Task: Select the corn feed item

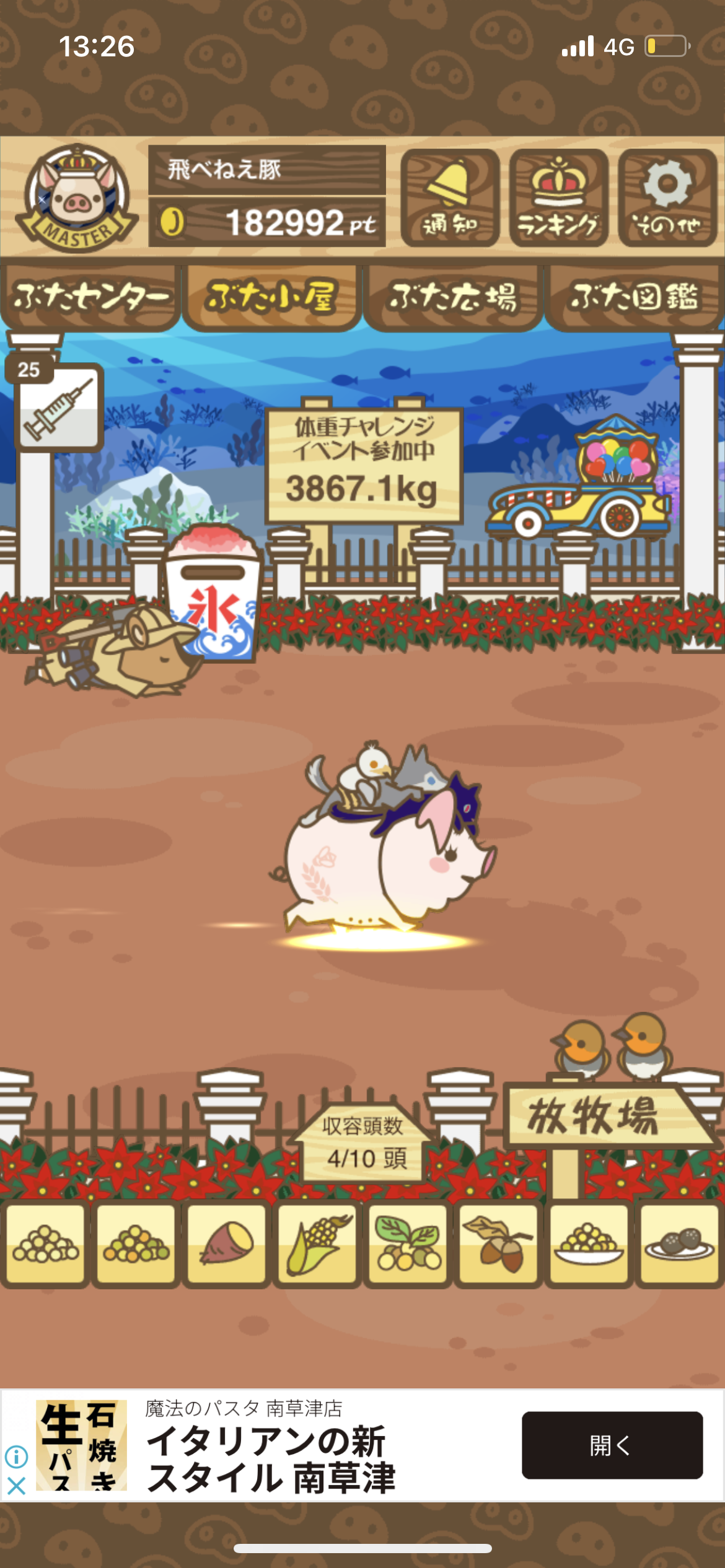Action: tap(317, 1242)
